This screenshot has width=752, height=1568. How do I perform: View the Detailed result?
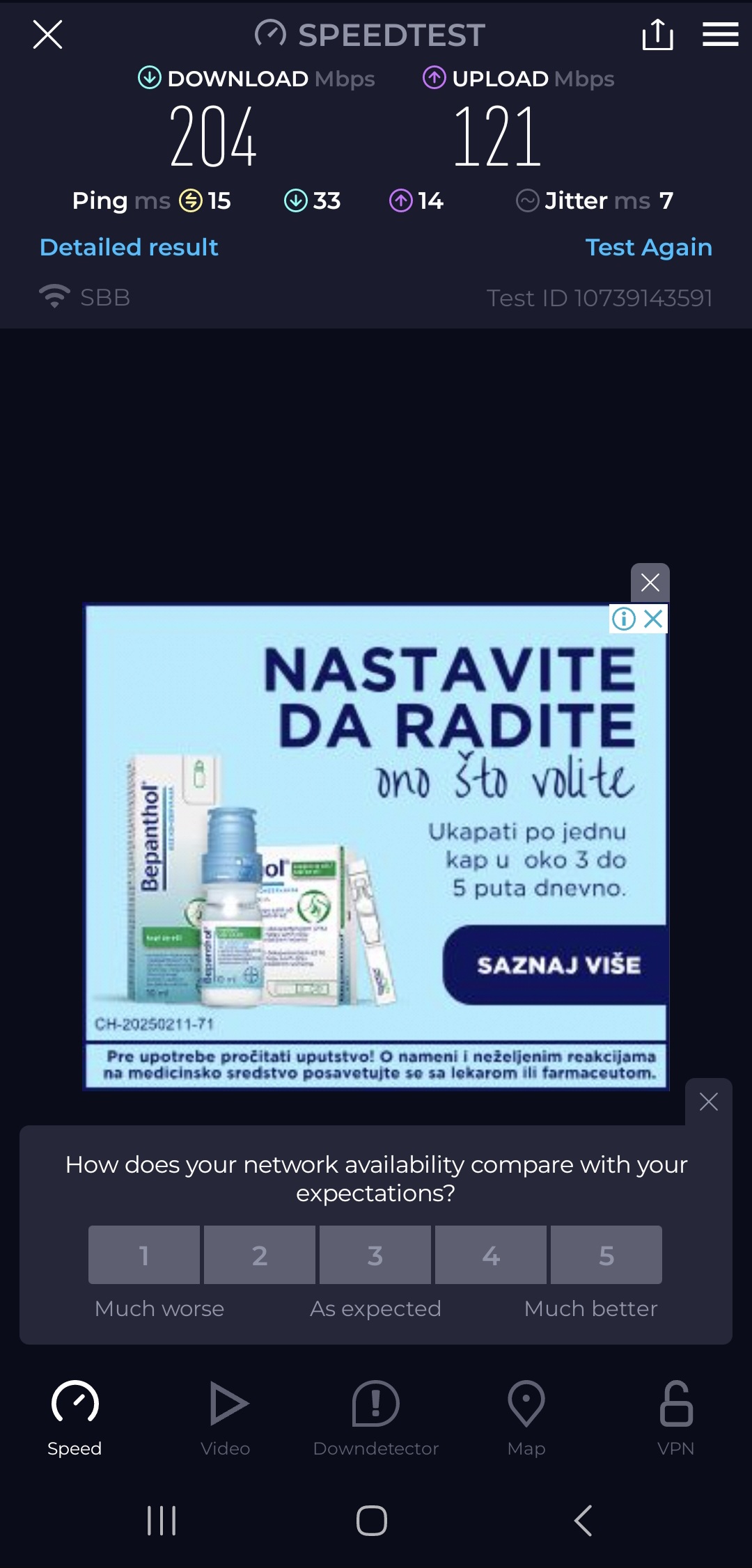(x=129, y=247)
